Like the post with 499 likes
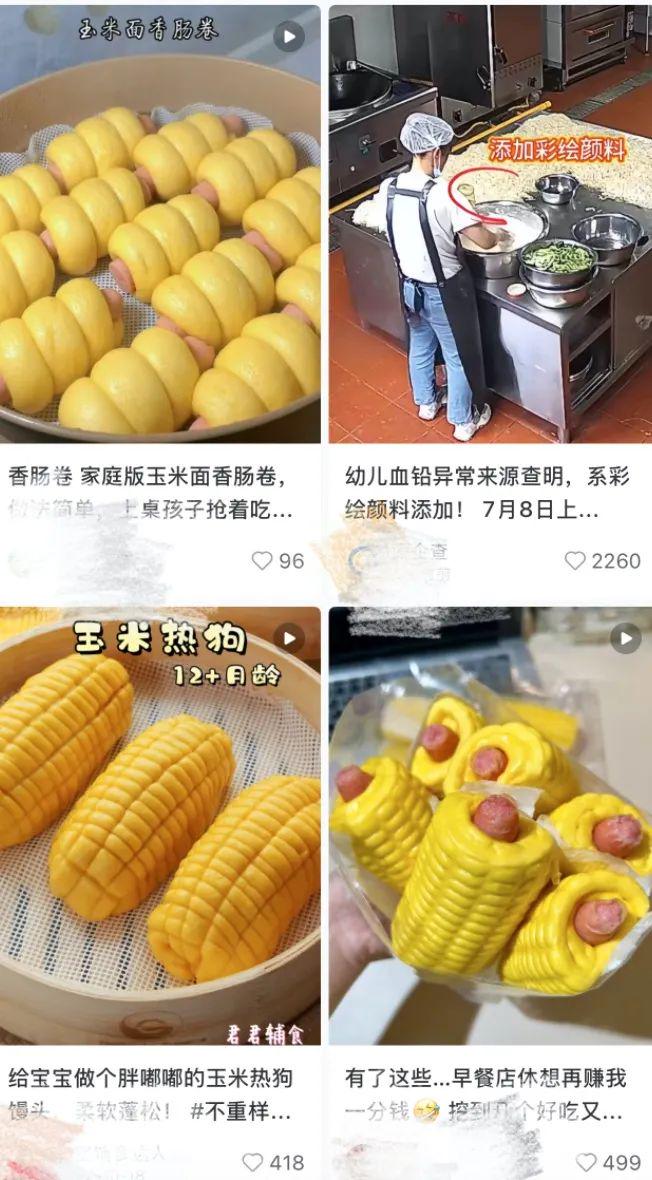 click(x=586, y=1162)
